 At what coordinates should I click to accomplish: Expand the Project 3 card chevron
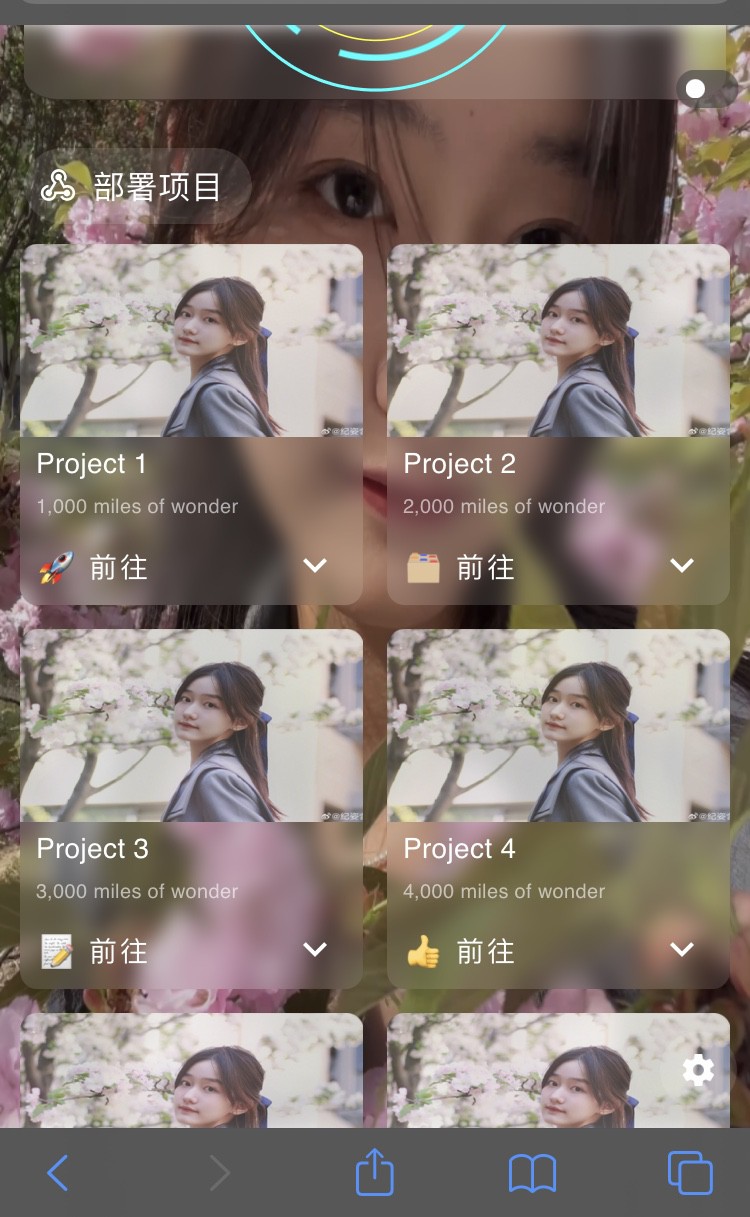[315, 950]
